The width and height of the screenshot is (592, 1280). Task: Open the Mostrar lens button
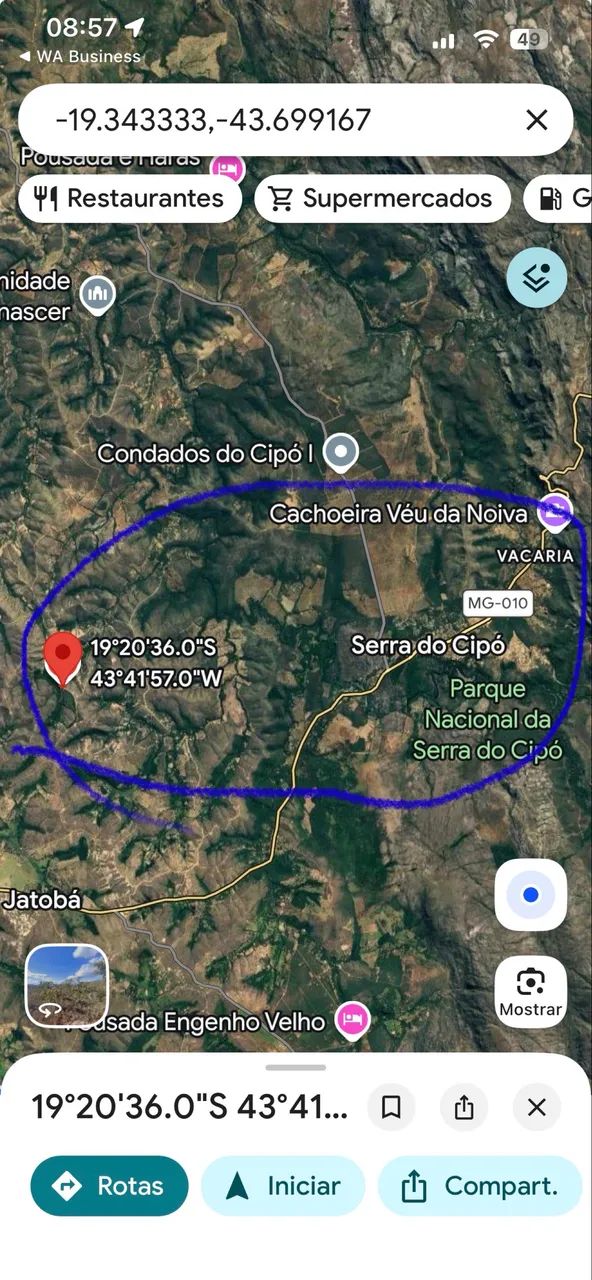(x=531, y=991)
